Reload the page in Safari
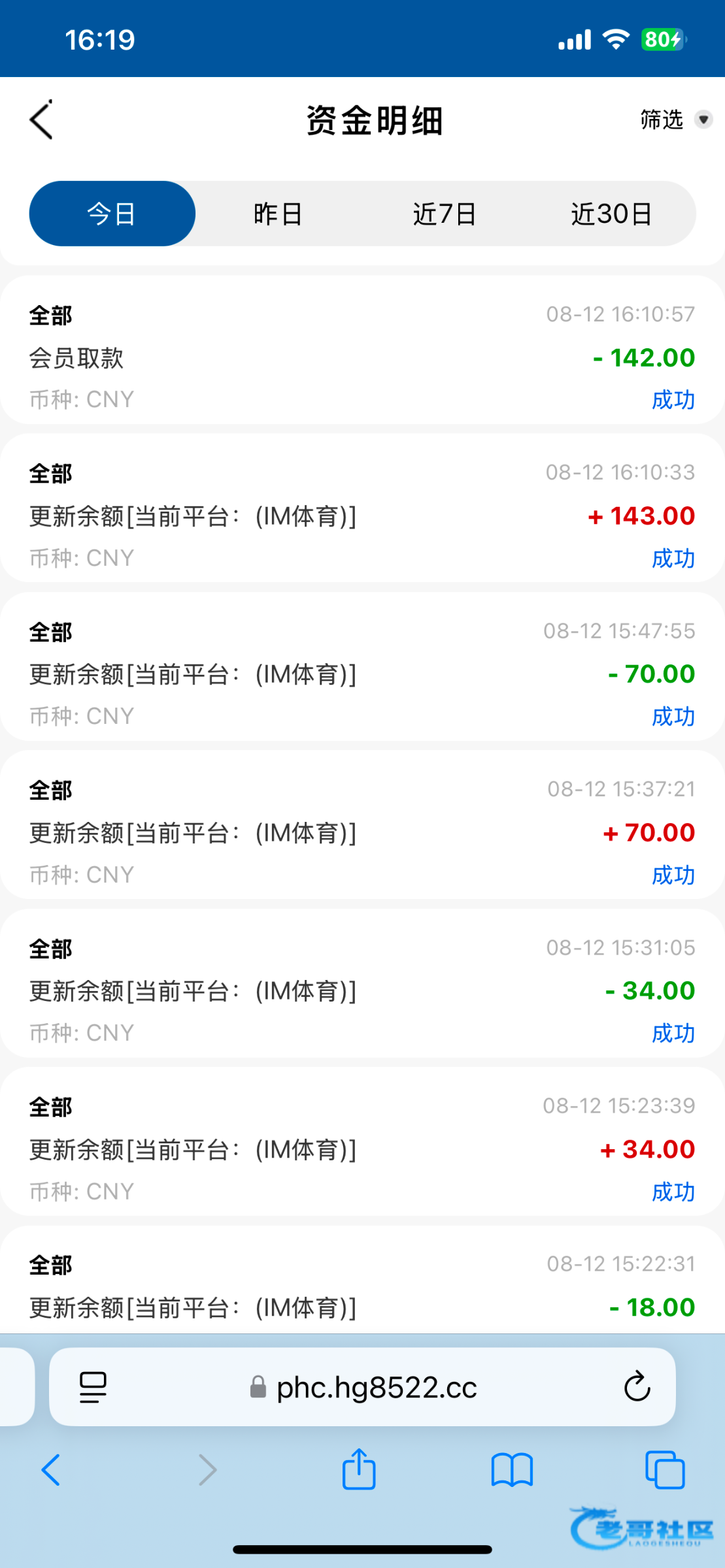 click(637, 1386)
